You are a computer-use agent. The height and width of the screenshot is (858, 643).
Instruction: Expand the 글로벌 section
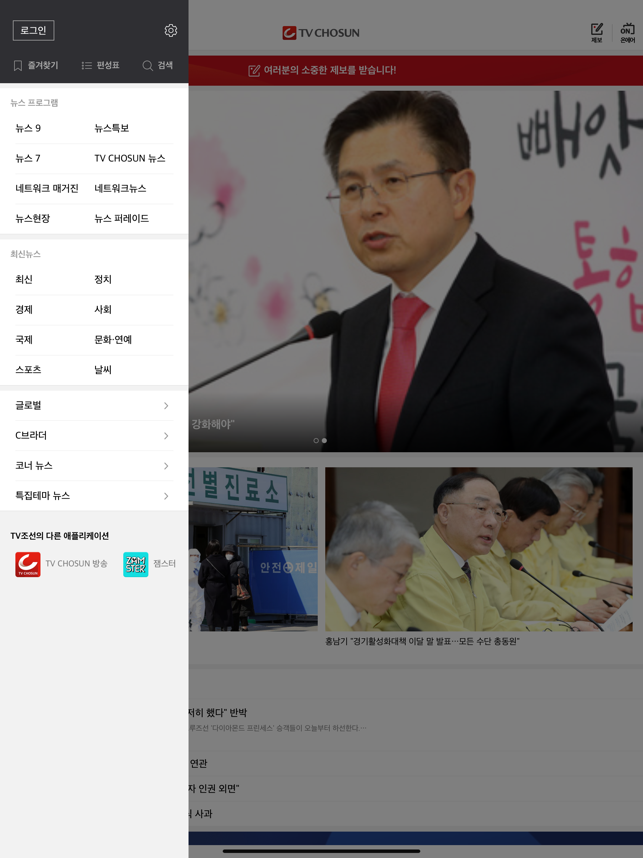93,405
